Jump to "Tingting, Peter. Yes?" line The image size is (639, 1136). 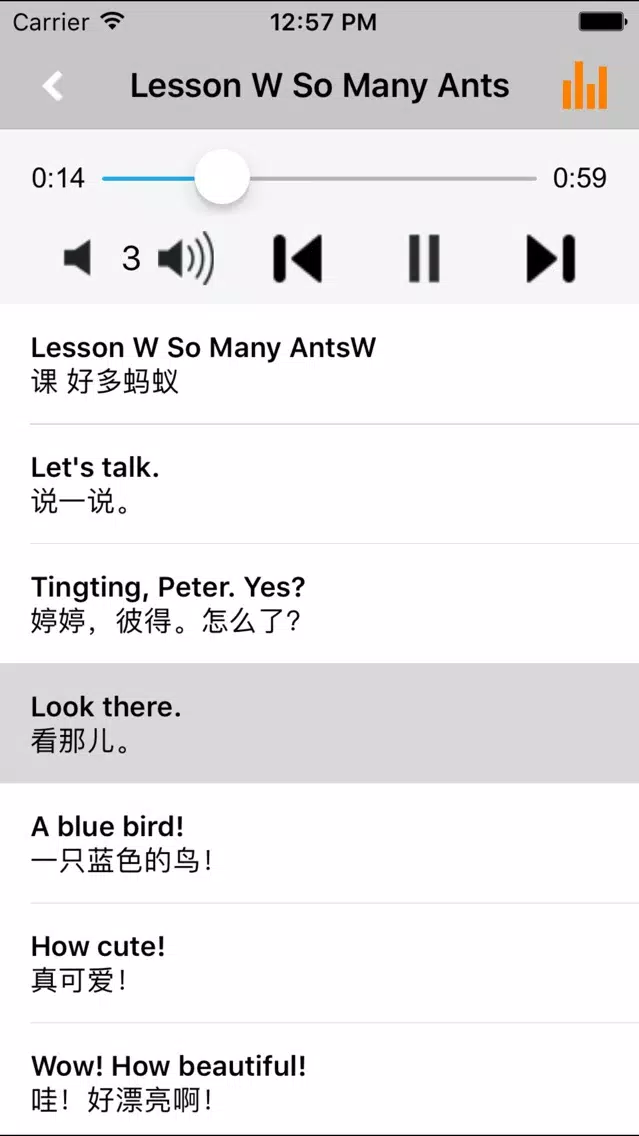pos(320,604)
